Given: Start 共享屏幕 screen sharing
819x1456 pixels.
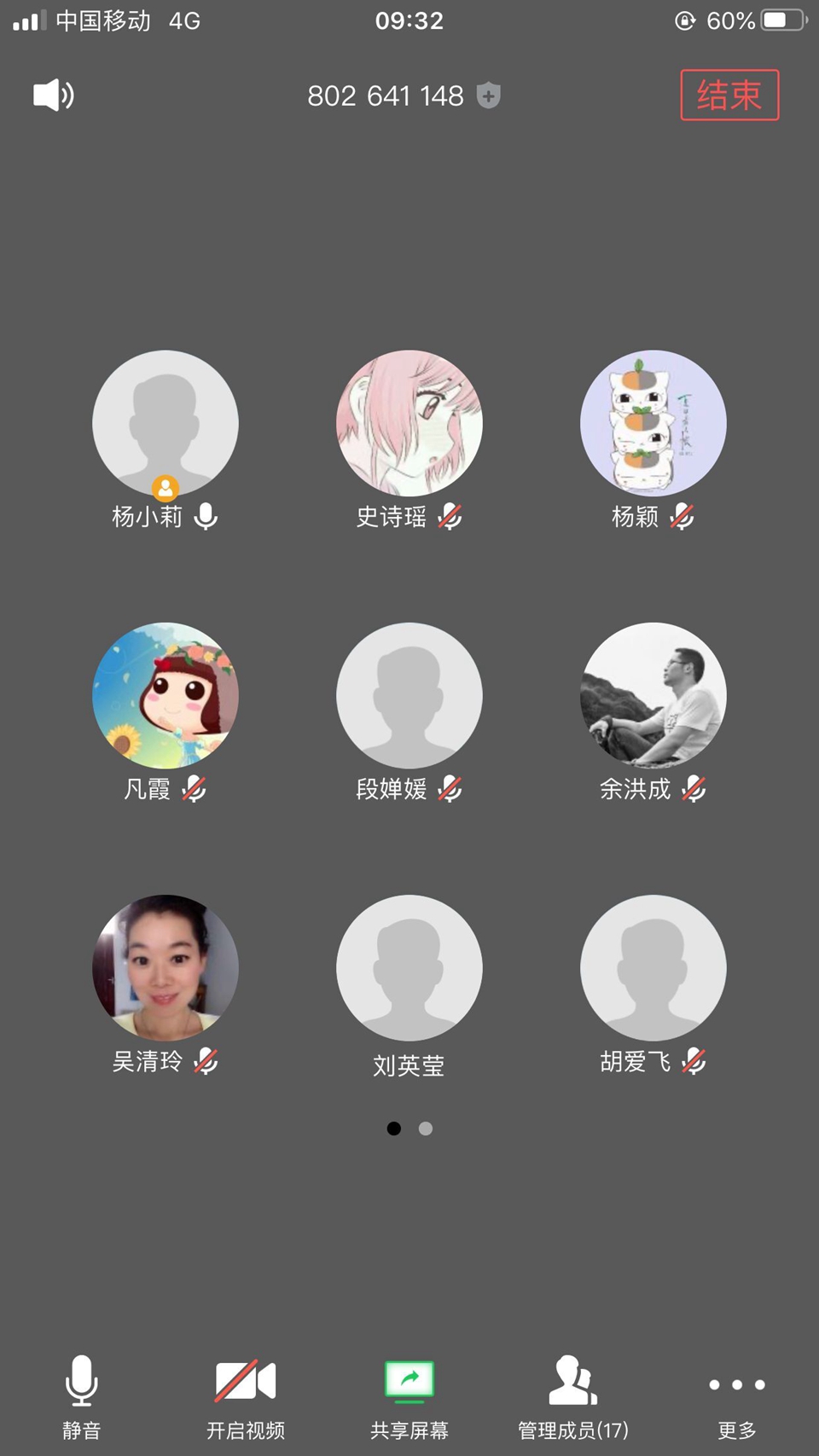Looking at the screenshot, I should pos(409,1396).
